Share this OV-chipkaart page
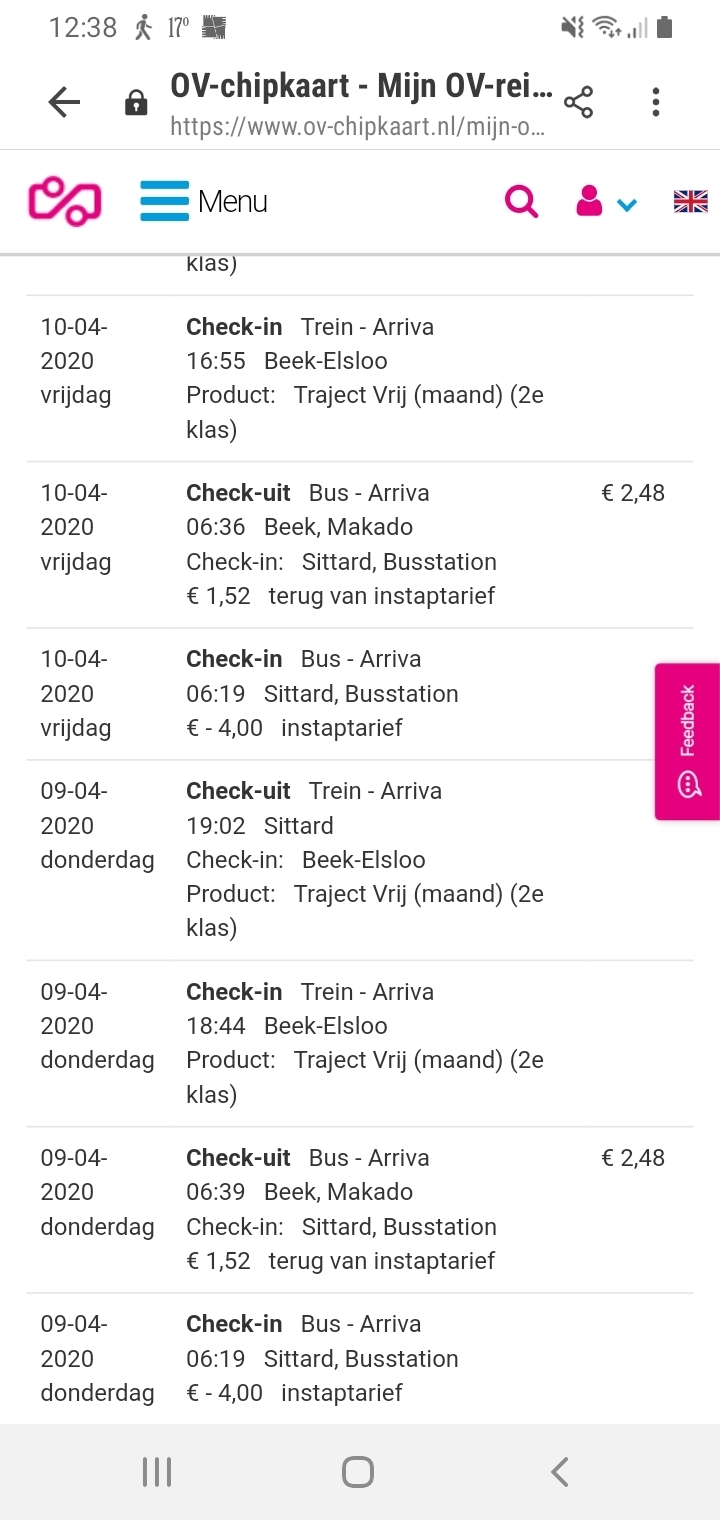Image resolution: width=720 pixels, height=1520 pixels. tap(578, 102)
